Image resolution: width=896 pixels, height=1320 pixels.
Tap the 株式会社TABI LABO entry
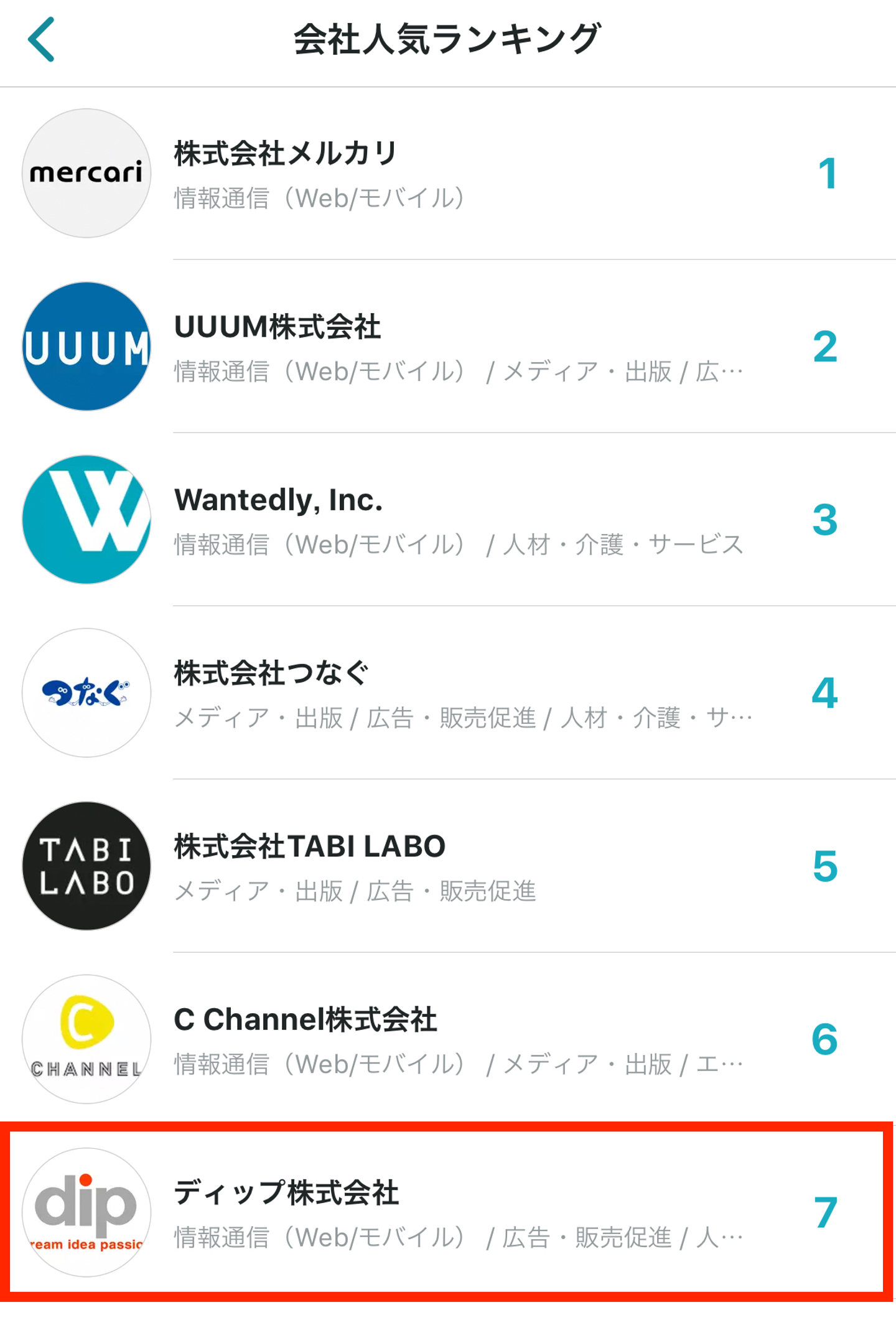click(x=448, y=866)
